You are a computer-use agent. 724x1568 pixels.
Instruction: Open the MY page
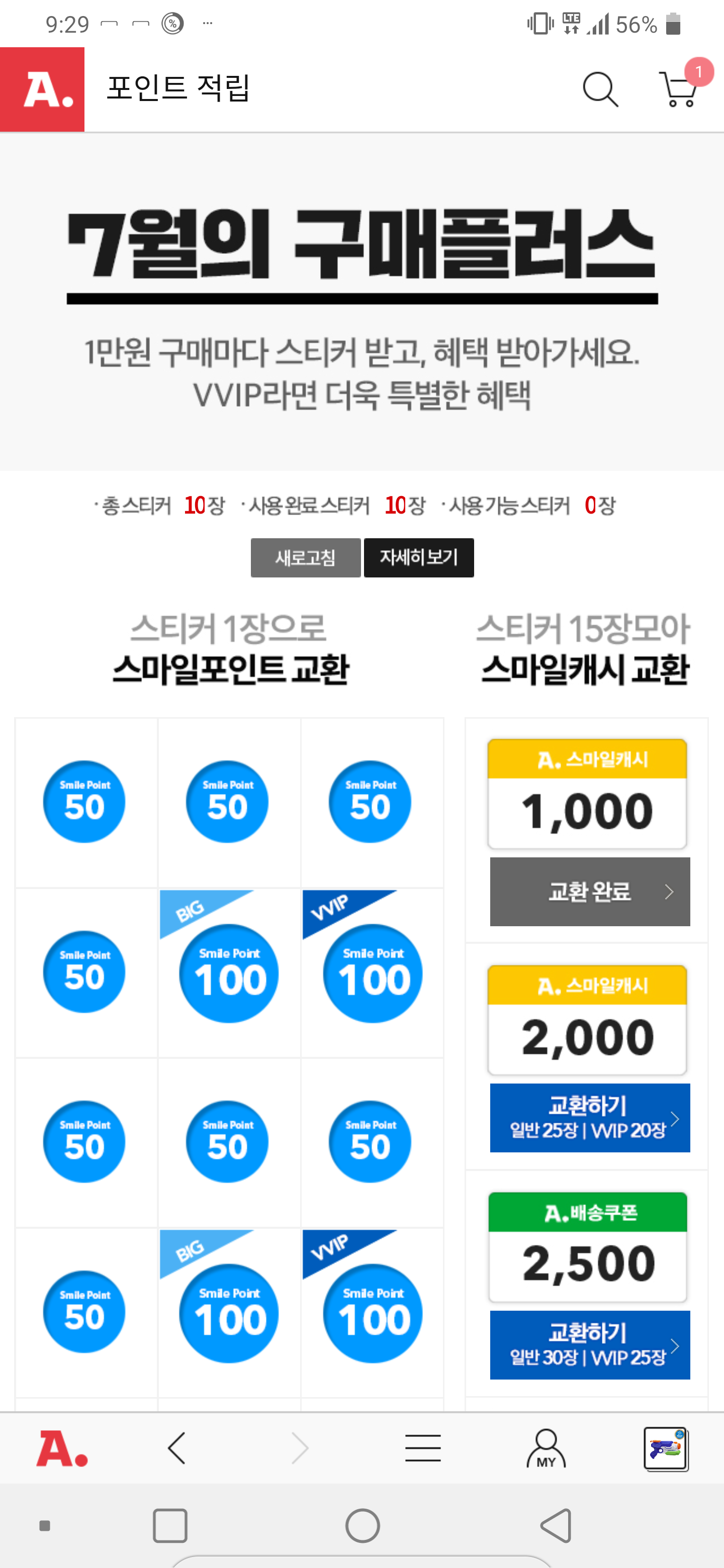(546, 1448)
